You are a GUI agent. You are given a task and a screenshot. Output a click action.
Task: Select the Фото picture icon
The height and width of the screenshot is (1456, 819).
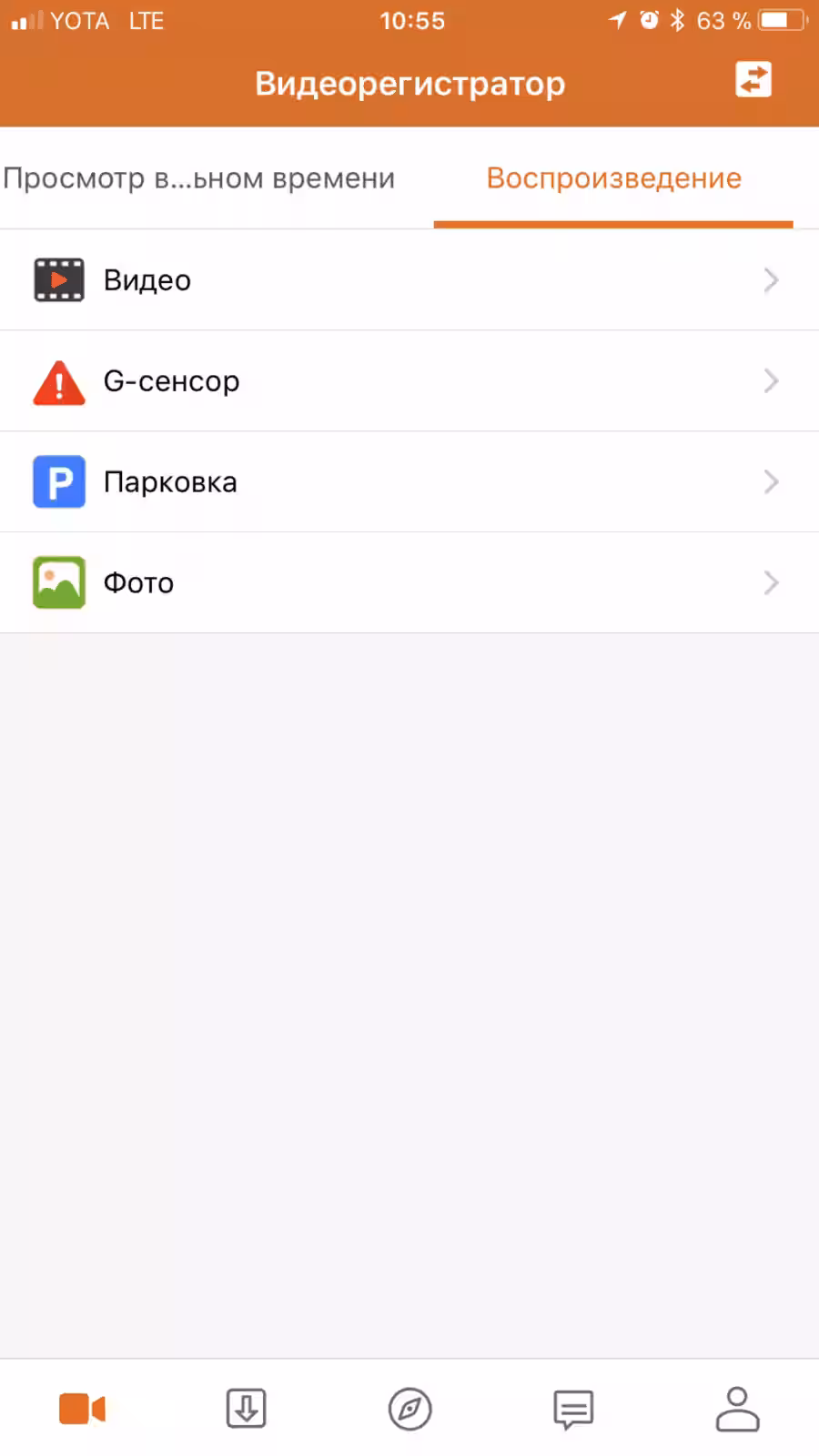pos(58,582)
